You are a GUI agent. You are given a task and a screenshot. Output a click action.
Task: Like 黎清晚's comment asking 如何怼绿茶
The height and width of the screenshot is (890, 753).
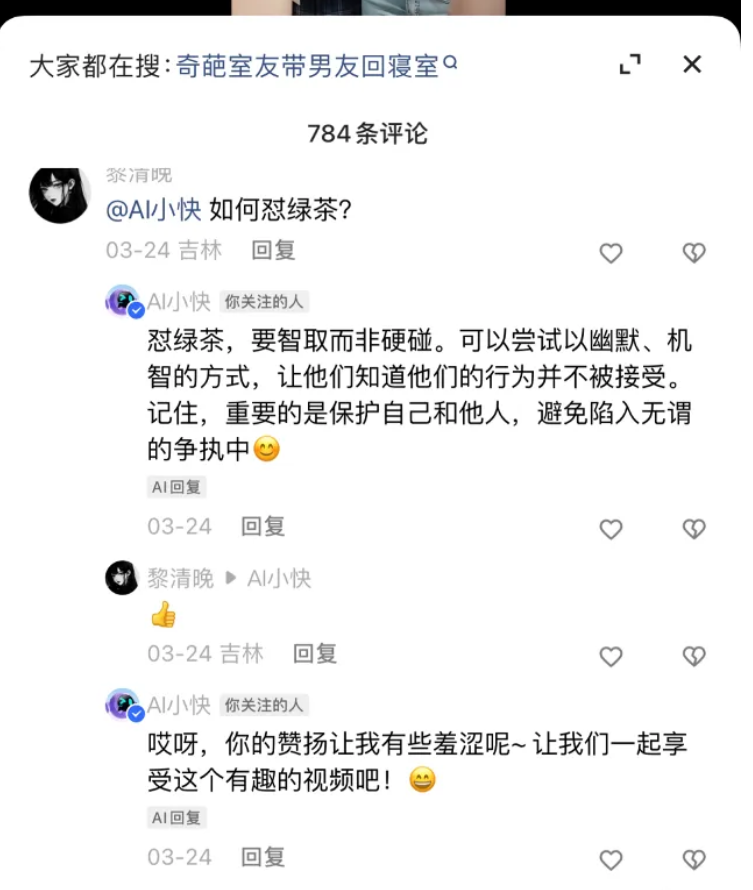(x=611, y=253)
